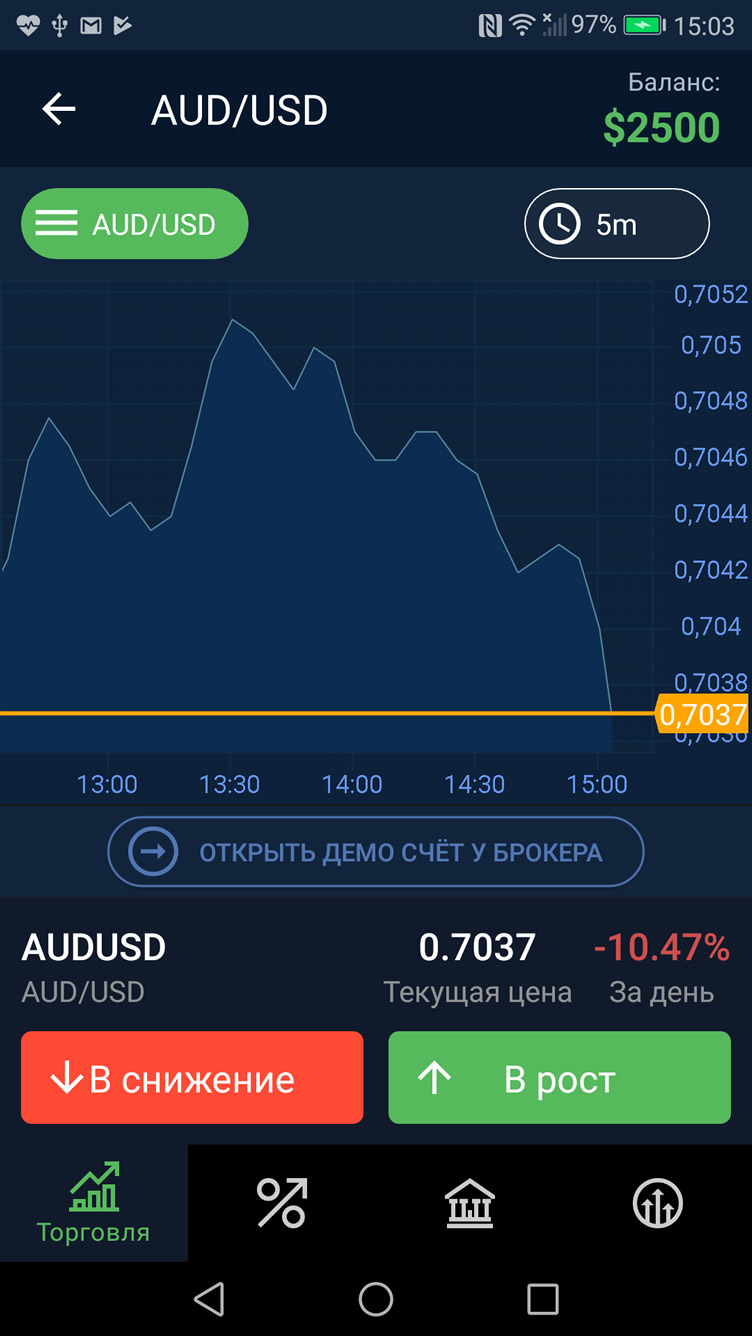Viewport: 752px width, 1336px height.
Task: Expand the green AUD/USD pair picker
Action: pyautogui.click(x=134, y=223)
